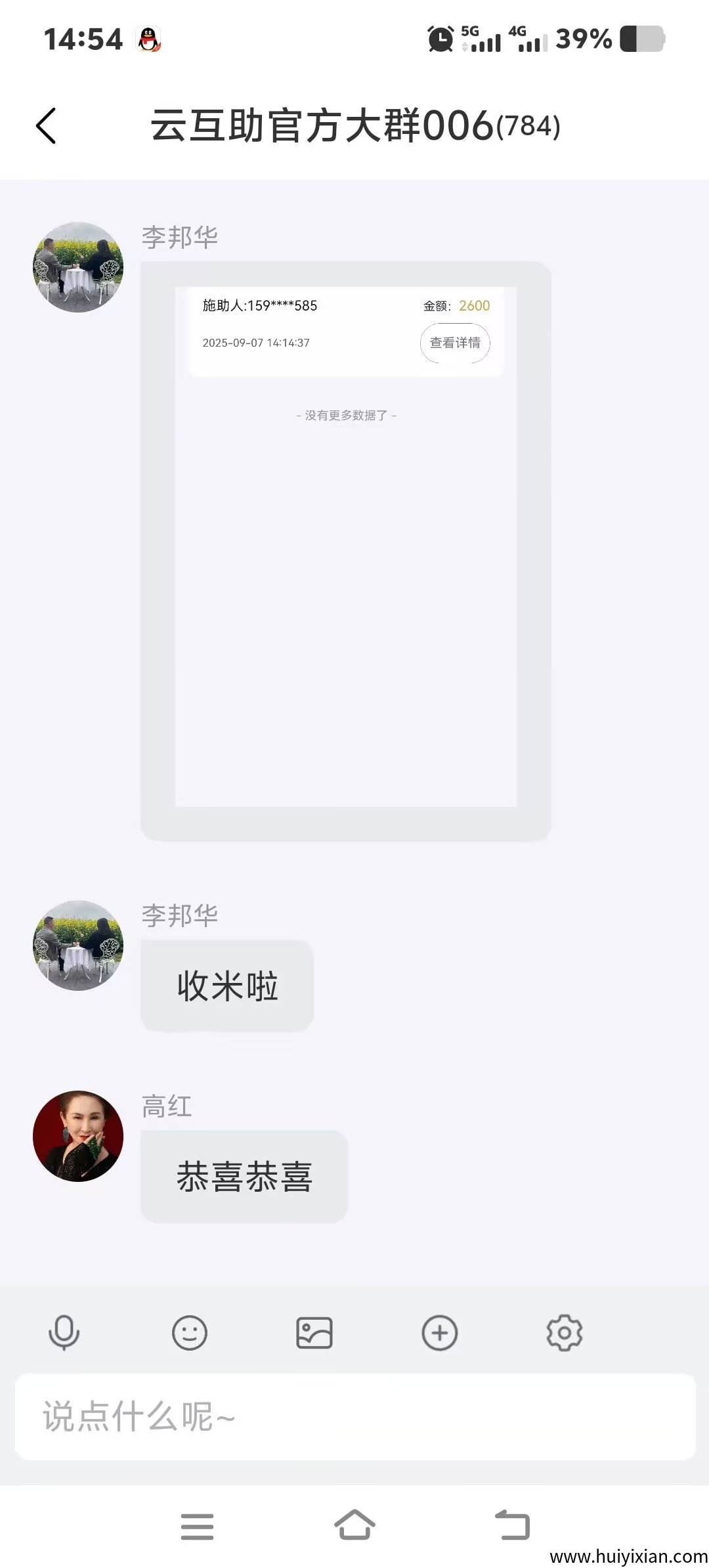Open the plus more options menu
Viewport: 709px width, 1568px height.
439,1333
